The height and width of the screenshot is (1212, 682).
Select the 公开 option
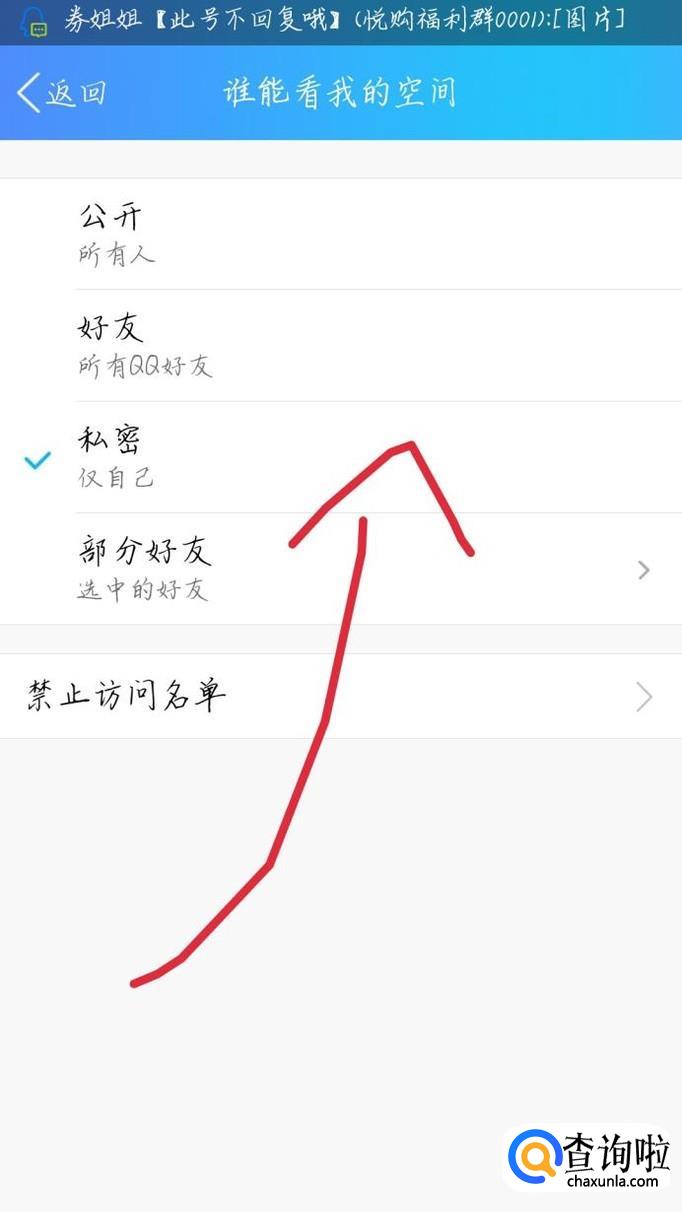coord(341,234)
